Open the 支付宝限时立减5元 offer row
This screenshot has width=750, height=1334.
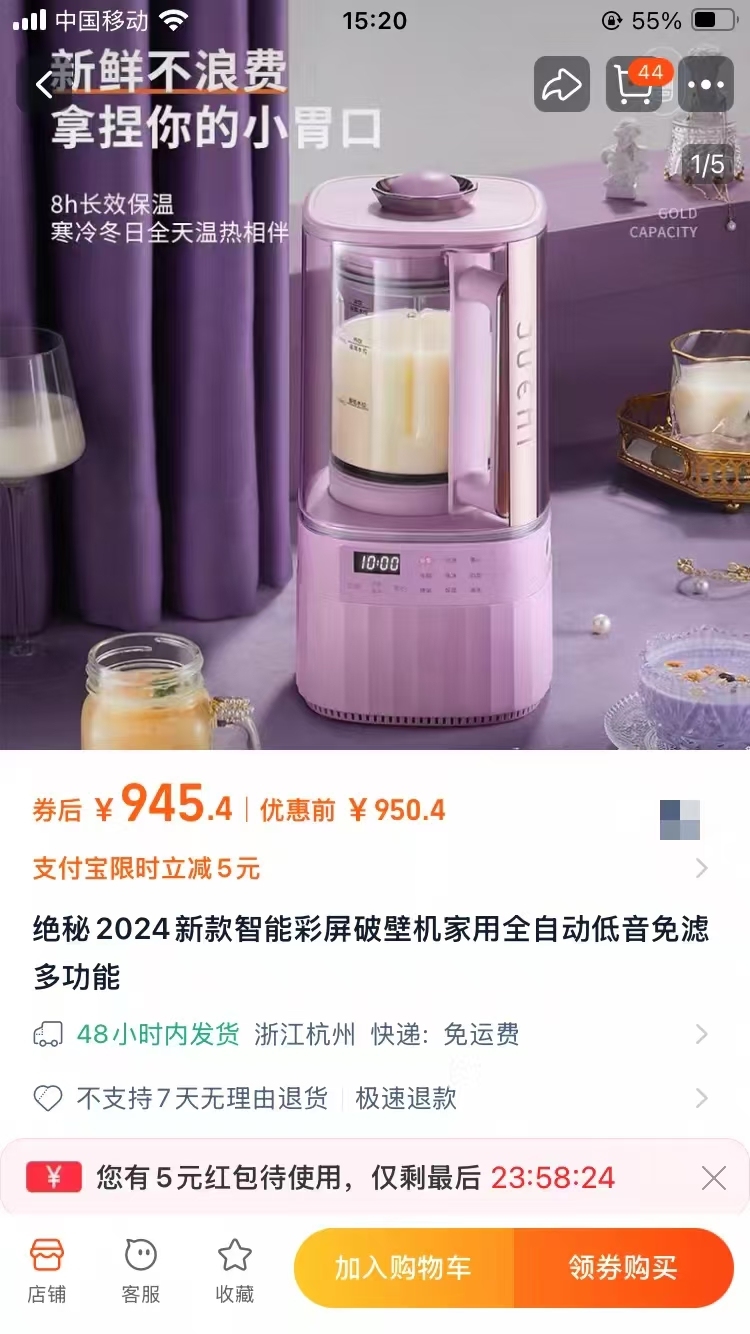(370, 868)
